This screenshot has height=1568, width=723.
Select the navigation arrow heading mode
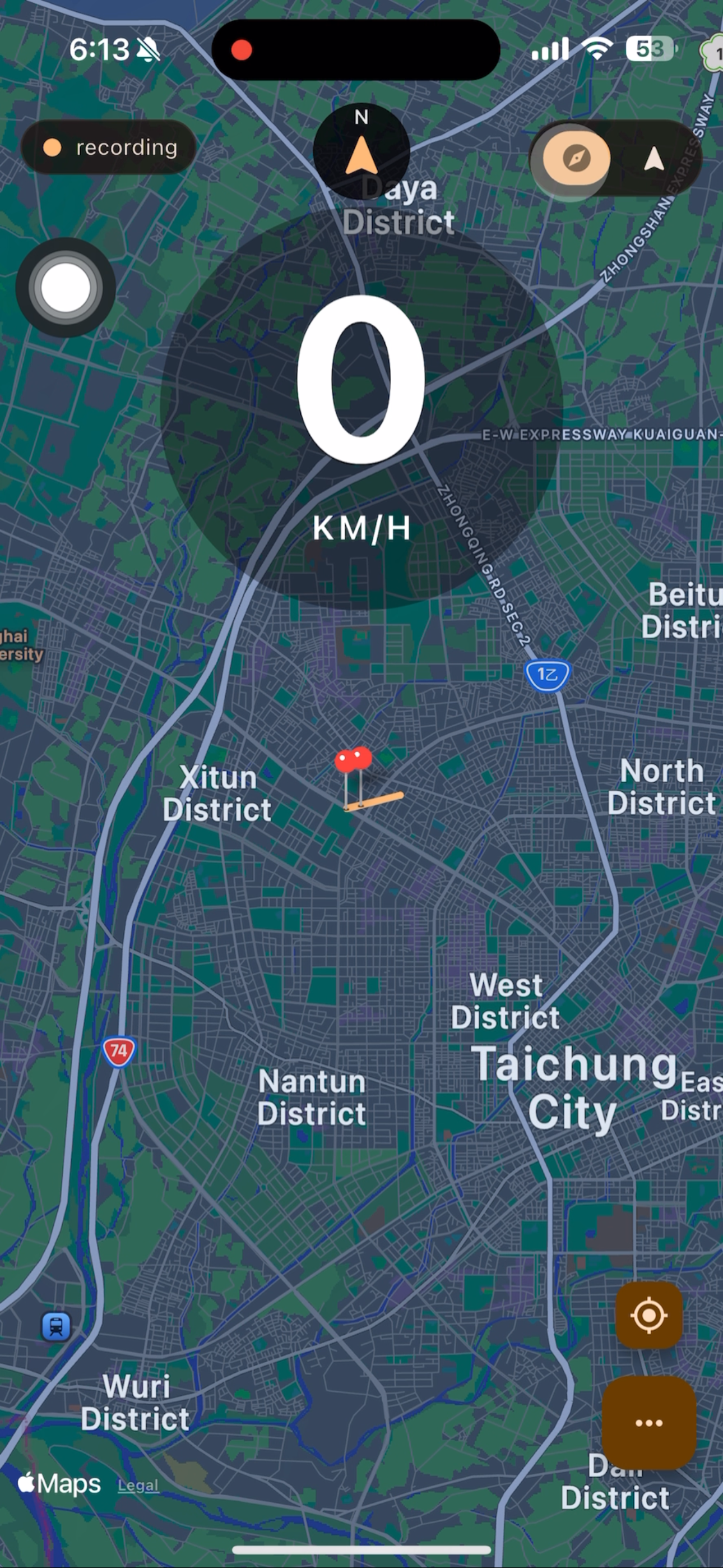point(654,159)
